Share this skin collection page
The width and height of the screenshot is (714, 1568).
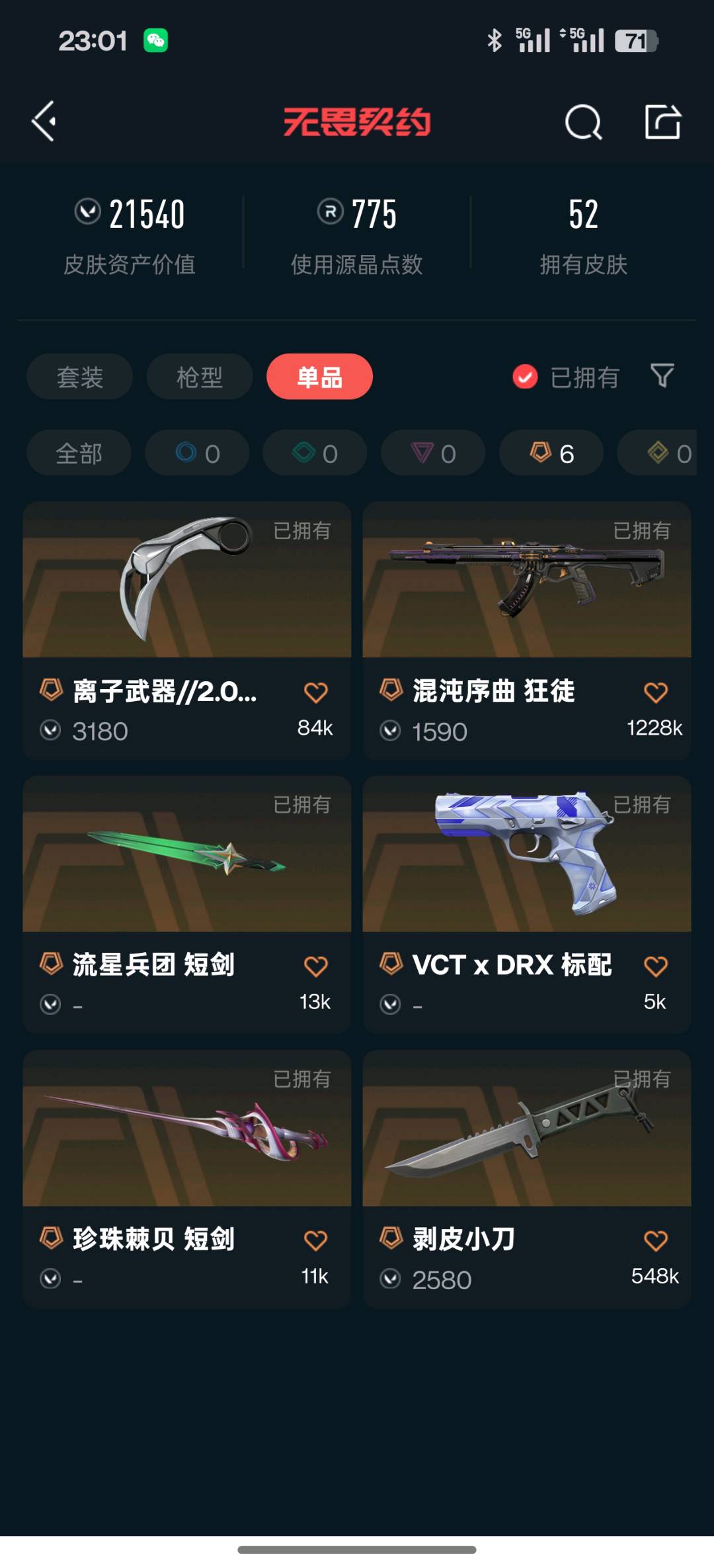(x=662, y=122)
